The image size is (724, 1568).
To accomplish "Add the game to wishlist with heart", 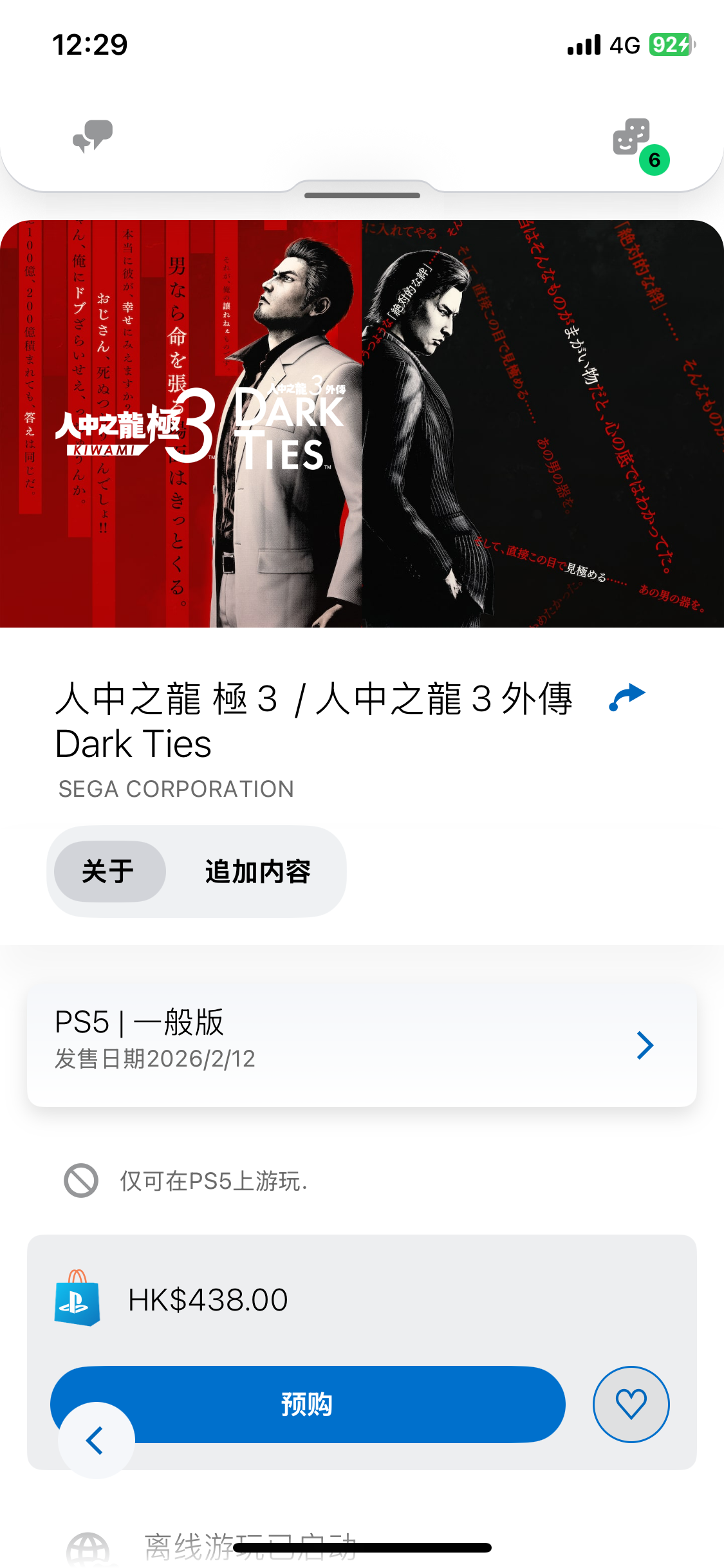I will [x=631, y=1404].
